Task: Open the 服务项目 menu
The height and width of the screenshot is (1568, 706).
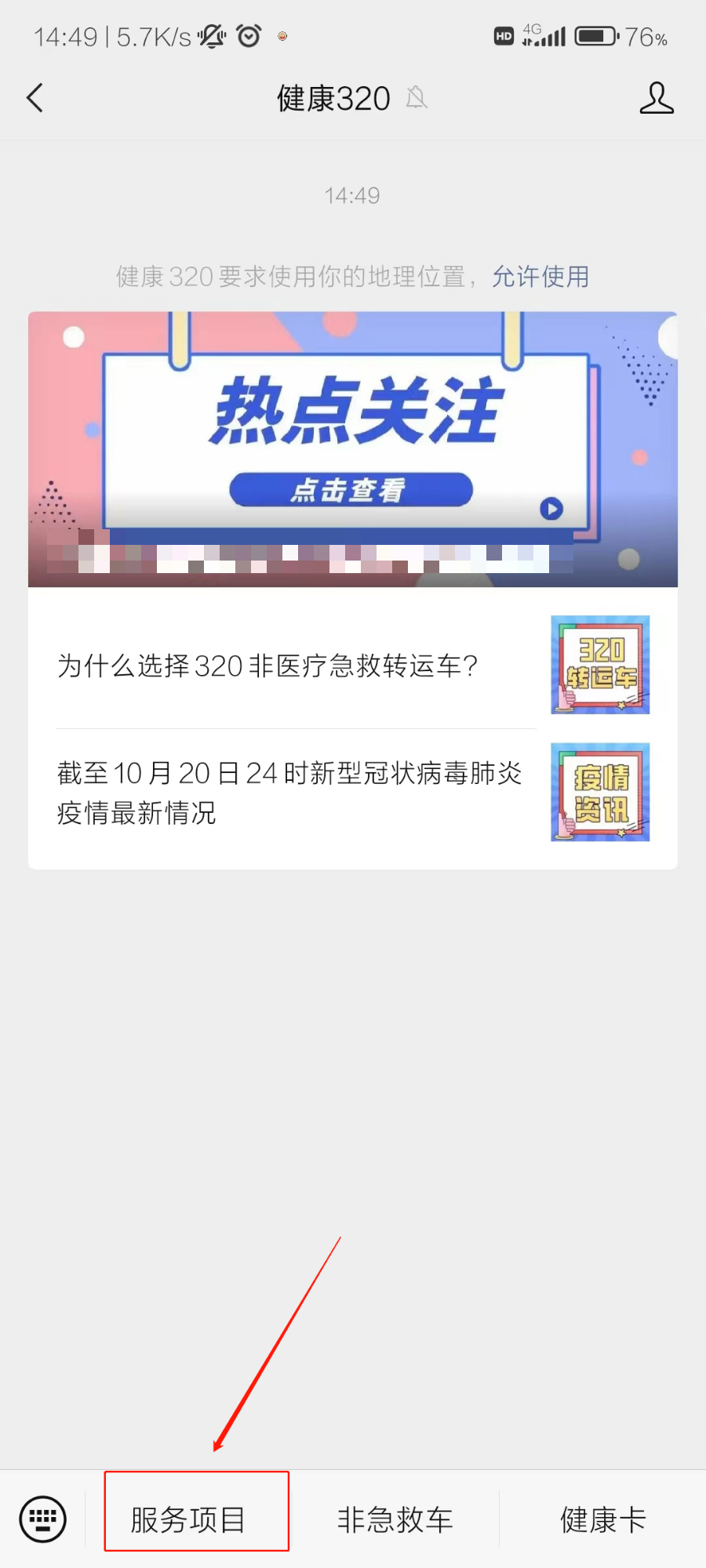Action: point(188,1519)
